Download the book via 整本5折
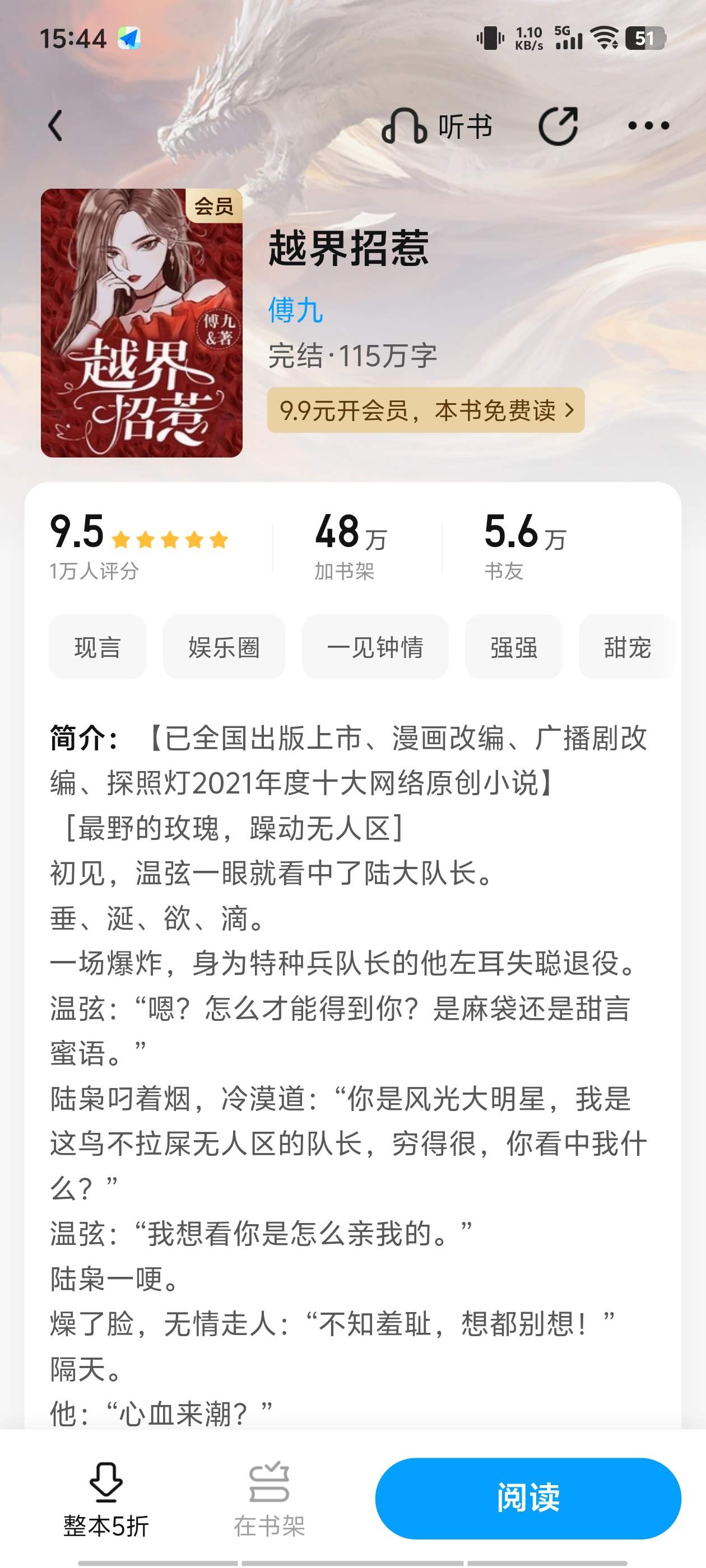The image size is (706, 1568). coord(106,1499)
